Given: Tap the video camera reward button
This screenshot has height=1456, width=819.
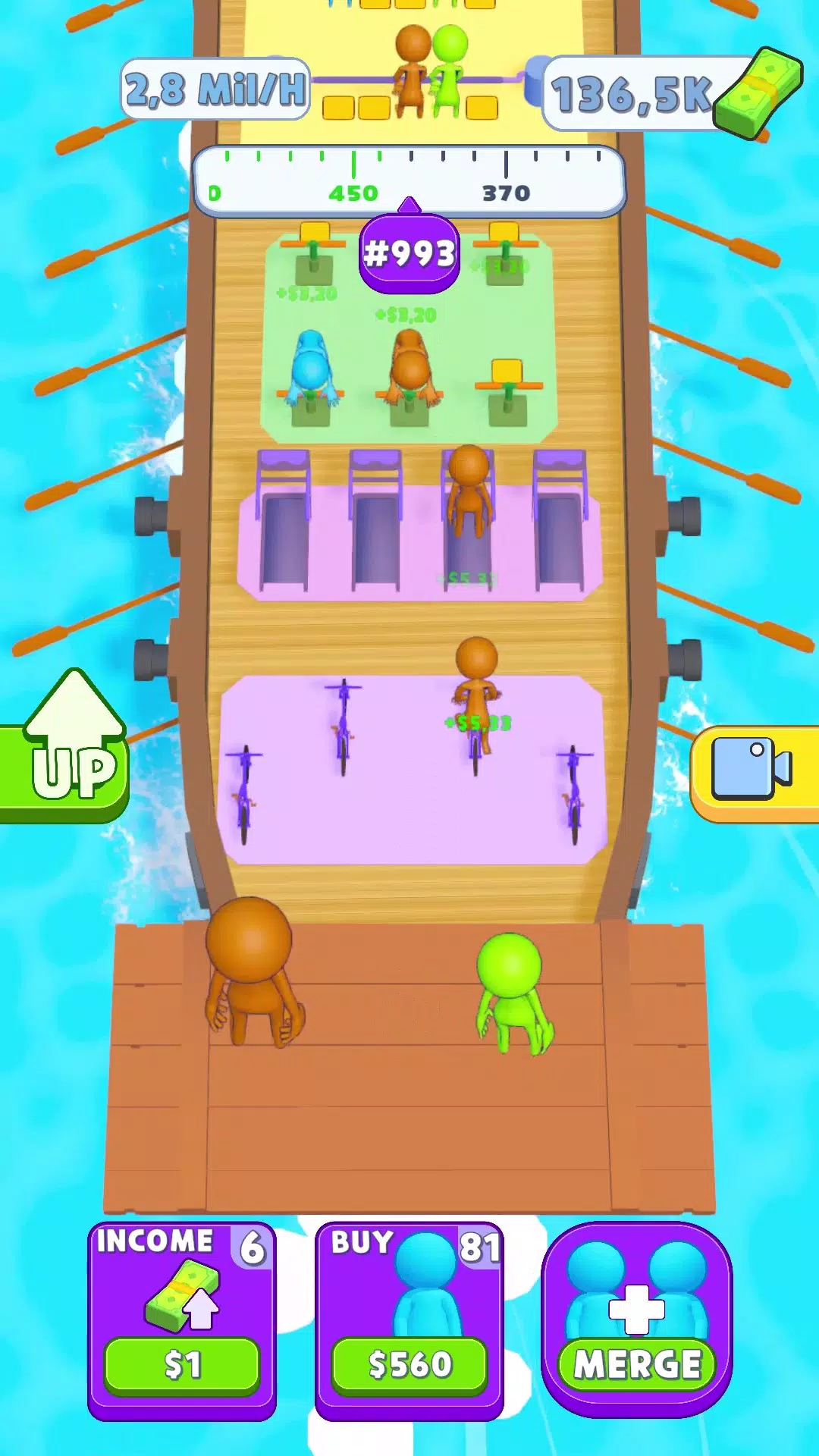Looking at the screenshot, I should [753, 772].
